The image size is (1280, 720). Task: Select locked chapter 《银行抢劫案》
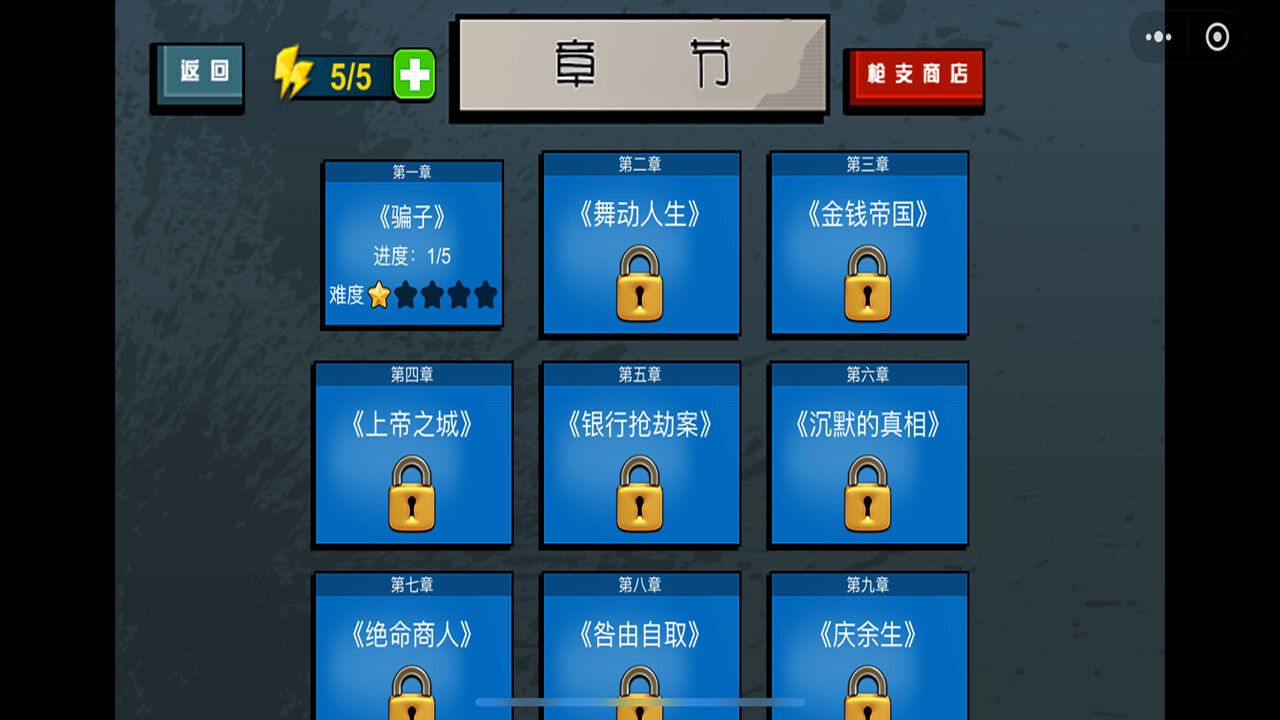pos(640,455)
